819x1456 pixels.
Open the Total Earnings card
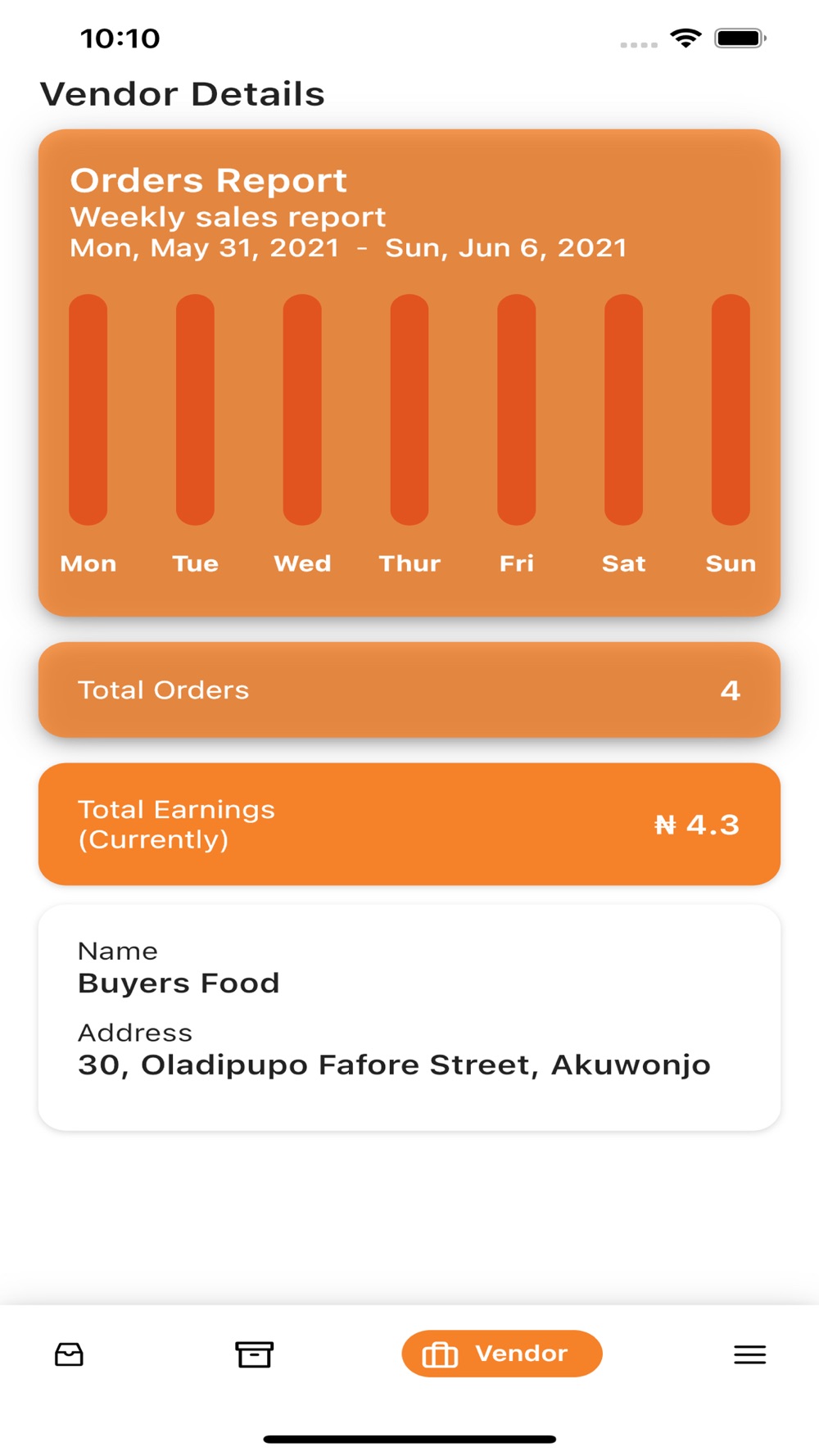tap(409, 824)
